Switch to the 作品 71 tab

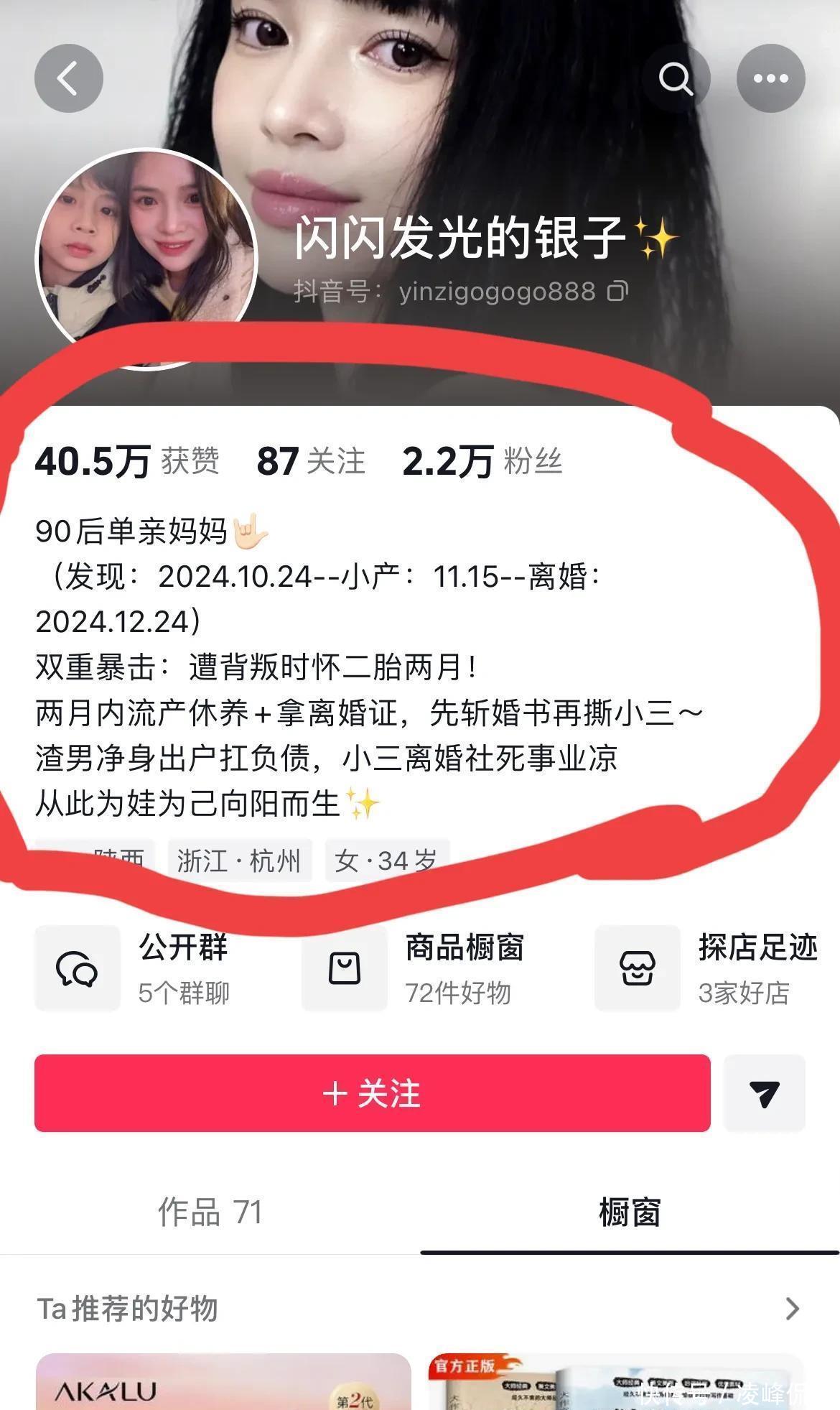(210, 1212)
